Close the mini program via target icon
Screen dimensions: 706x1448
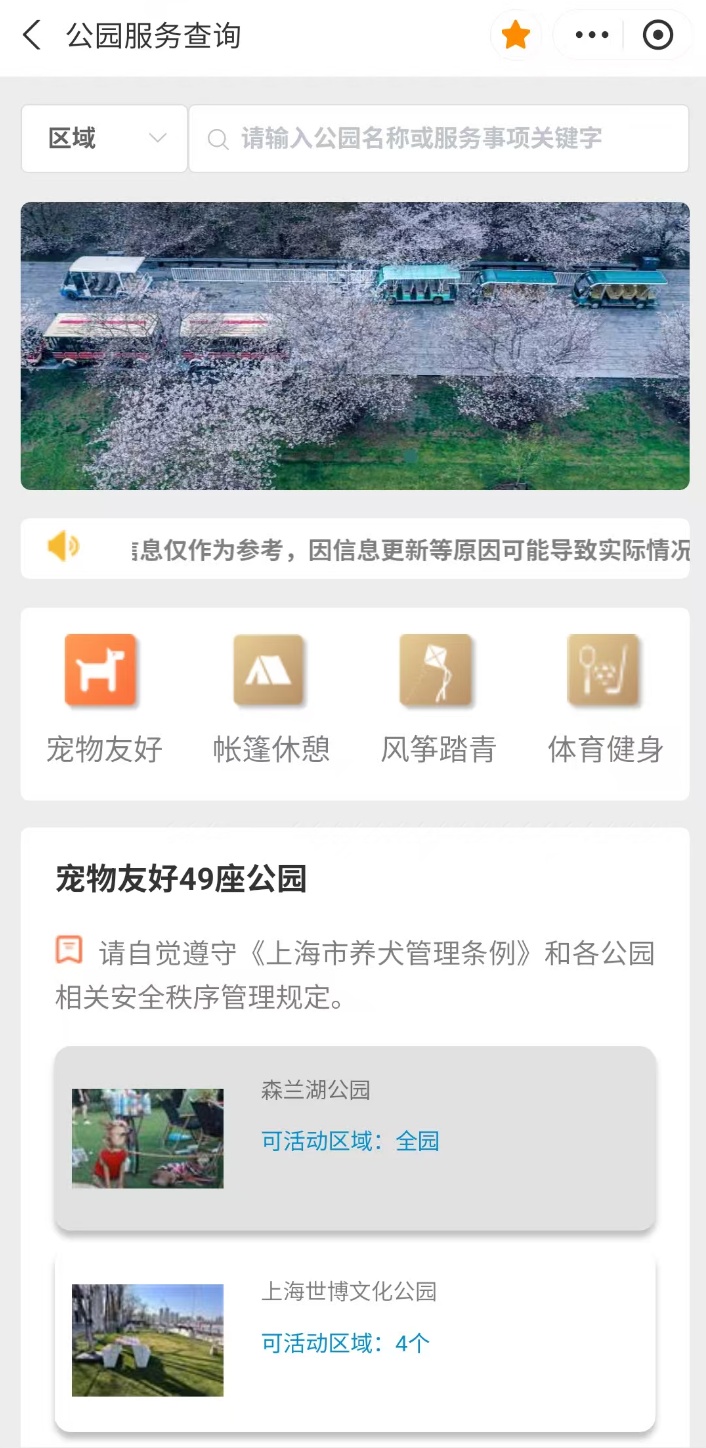(657, 36)
